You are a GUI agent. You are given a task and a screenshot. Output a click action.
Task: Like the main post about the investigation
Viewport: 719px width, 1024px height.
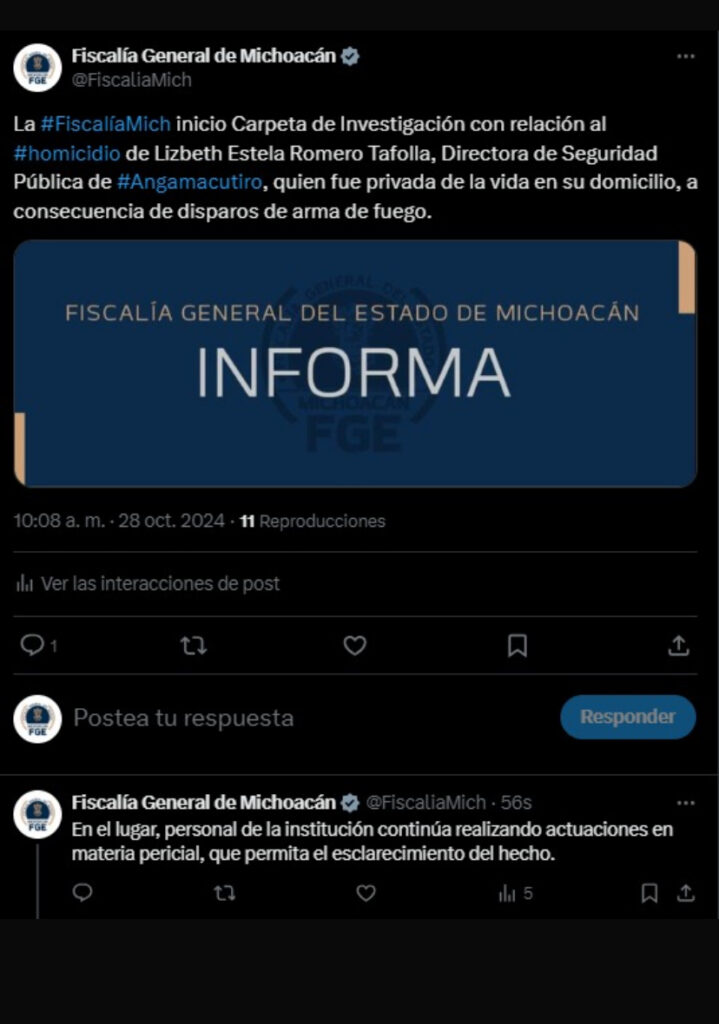(x=355, y=646)
